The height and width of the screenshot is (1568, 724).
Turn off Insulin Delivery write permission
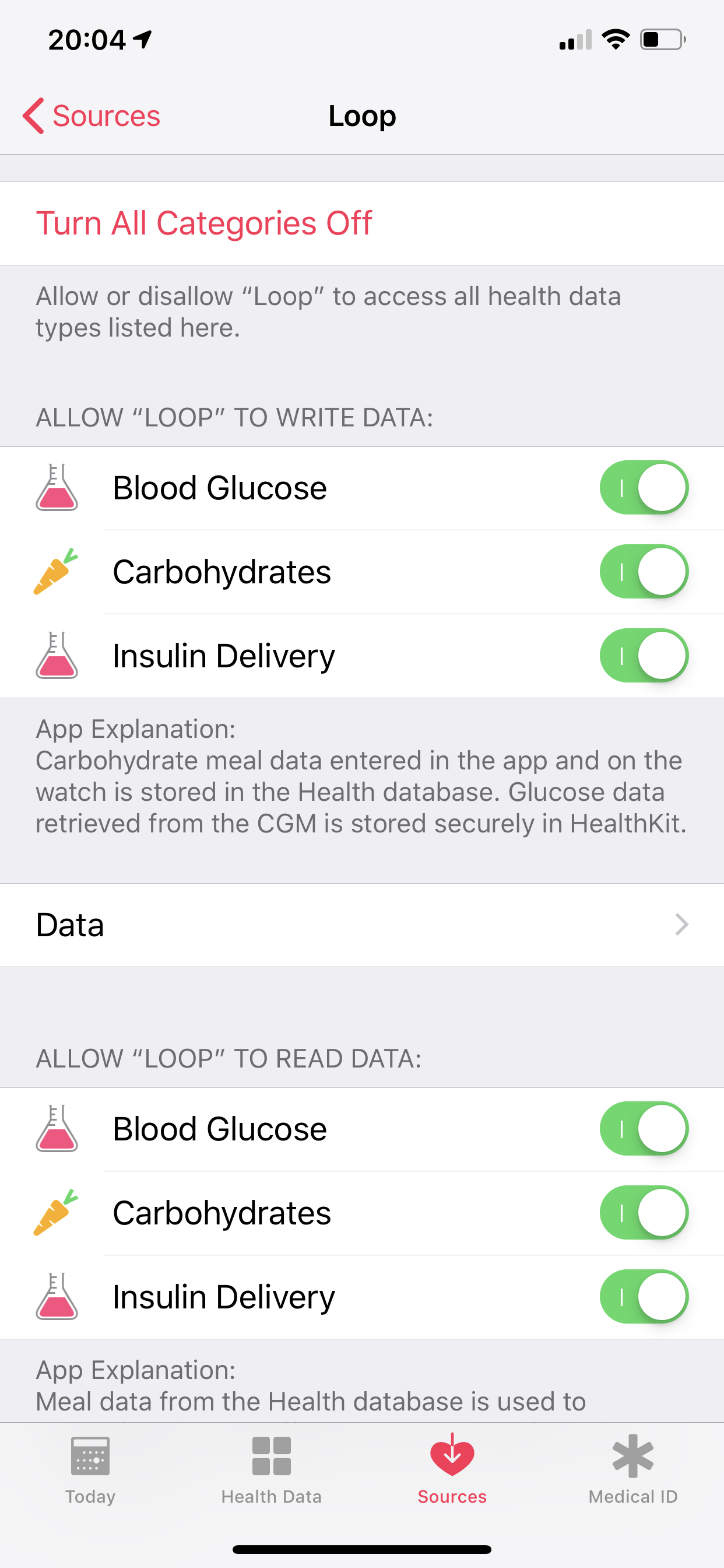point(644,656)
